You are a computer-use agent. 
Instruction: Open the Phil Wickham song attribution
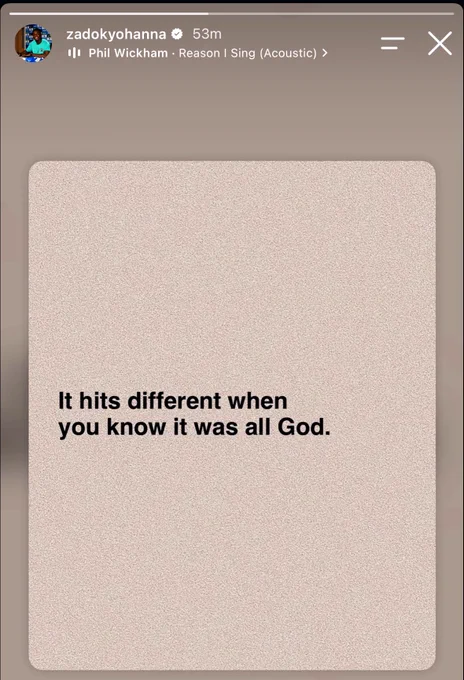(198, 53)
